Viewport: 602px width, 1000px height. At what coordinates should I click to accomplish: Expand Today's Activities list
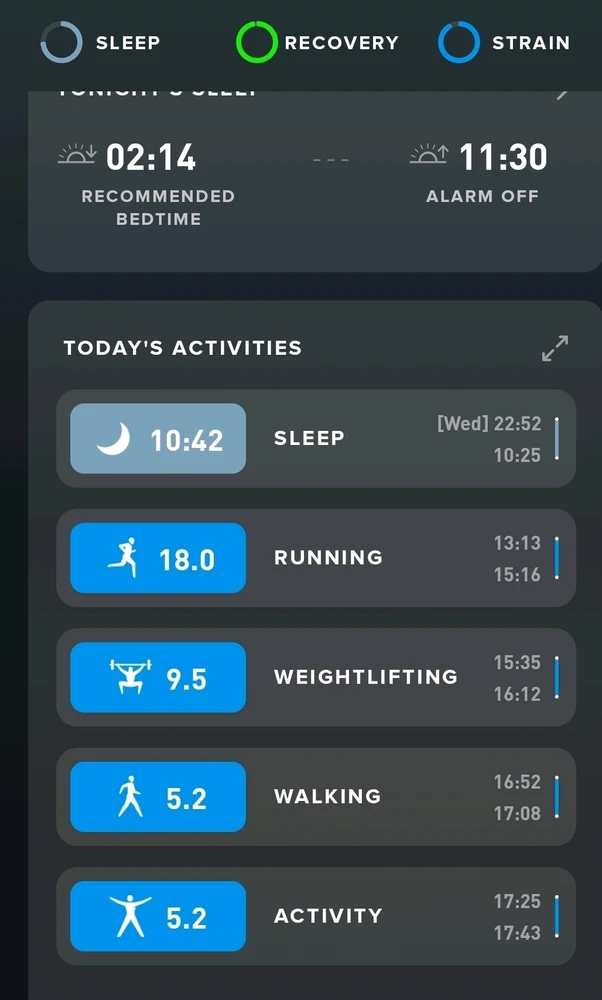click(554, 348)
